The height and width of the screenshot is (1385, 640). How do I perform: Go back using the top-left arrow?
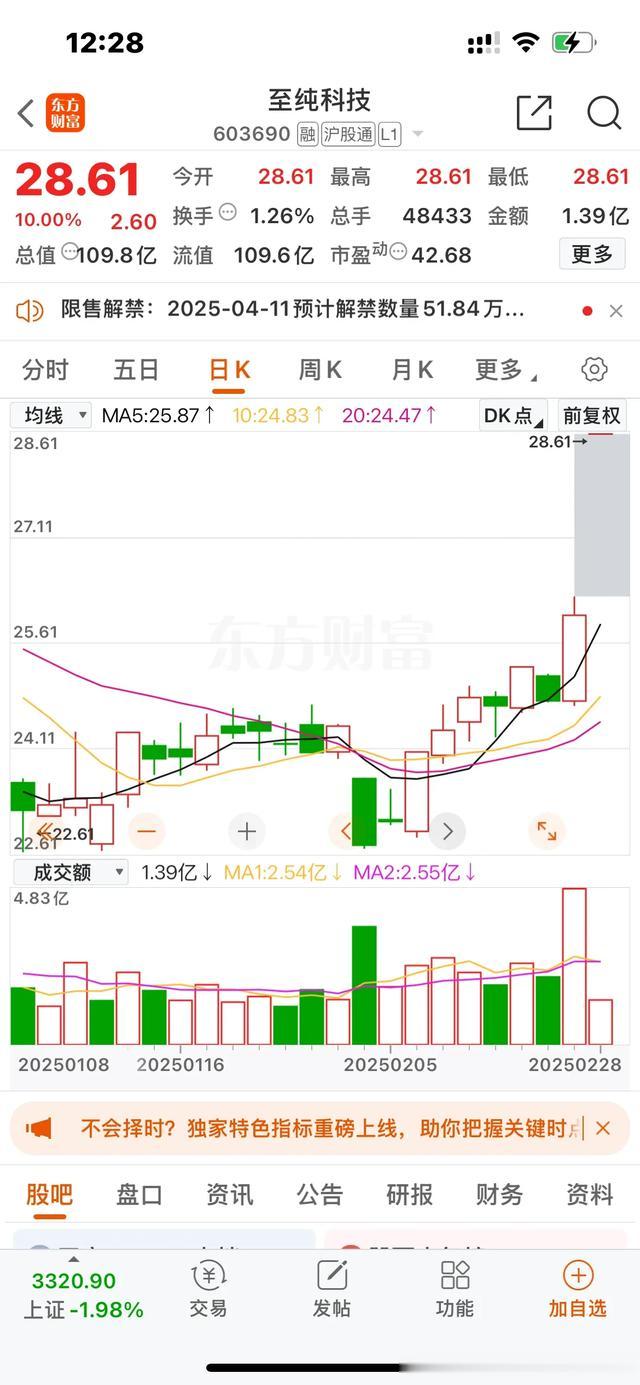26,113
